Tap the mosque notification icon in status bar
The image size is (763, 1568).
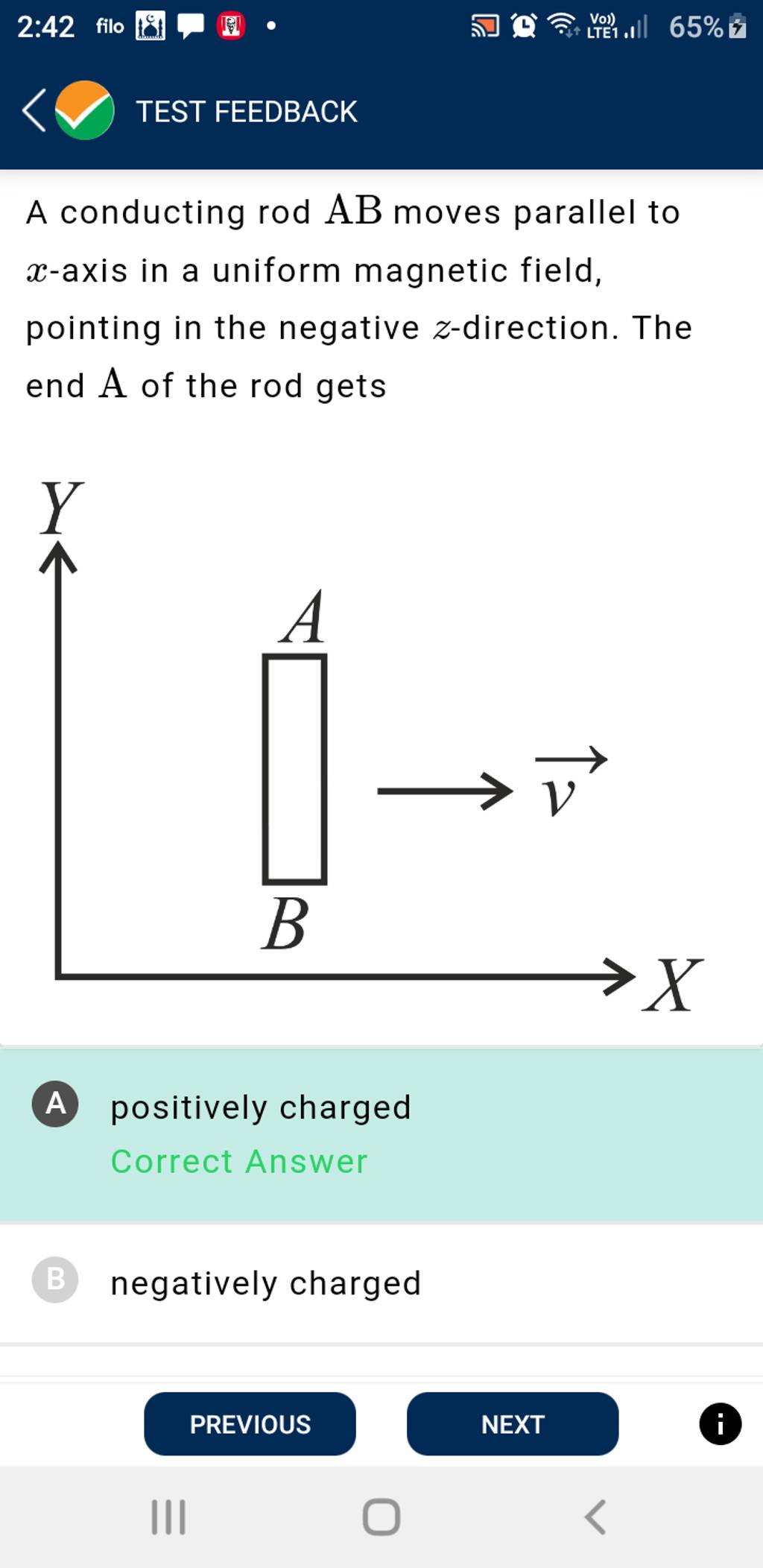[x=149, y=26]
